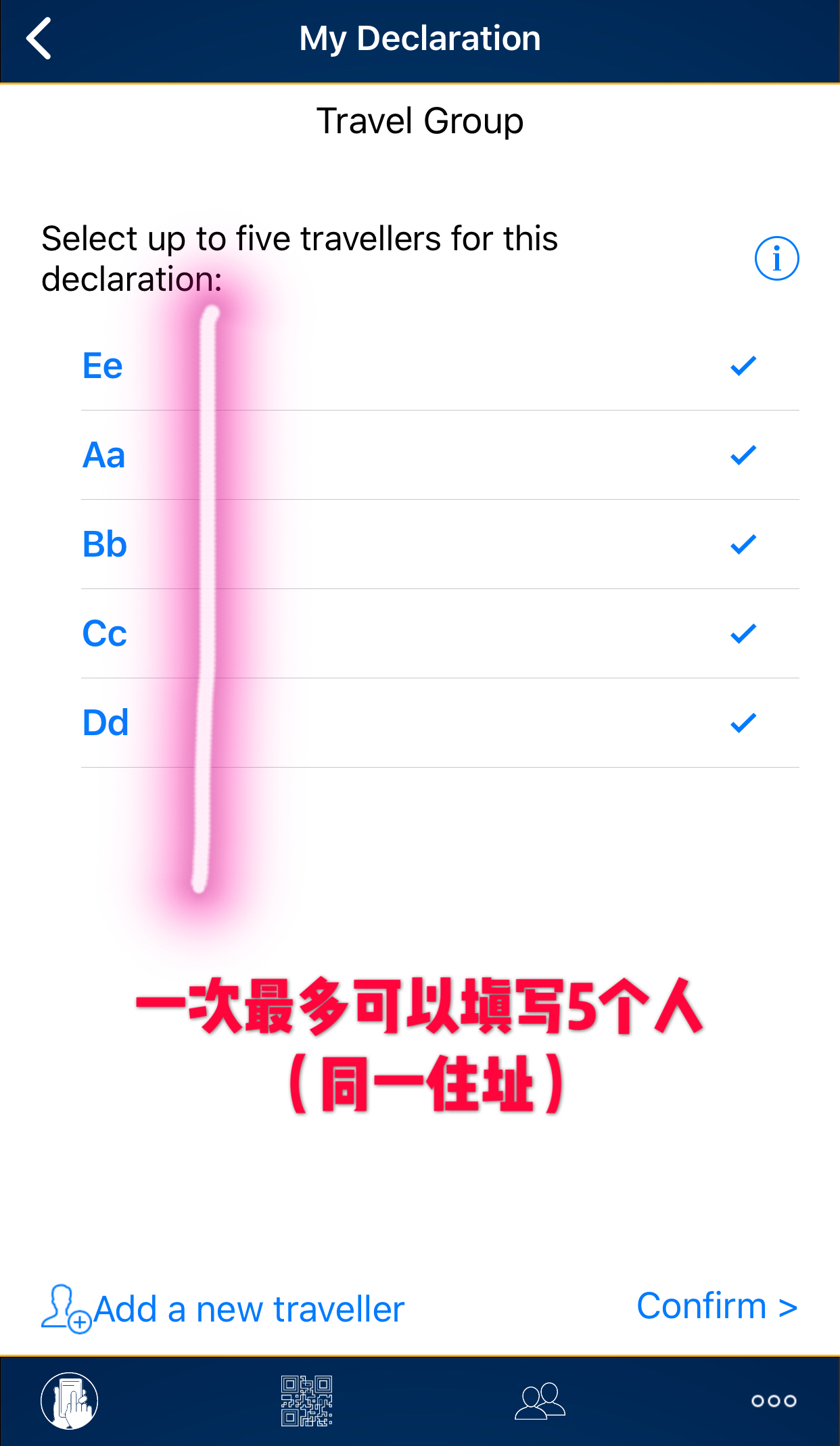The width and height of the screenshot is (840, 1446).
Task: Open the declaration tab with phone icon
Action: pos(70,1401)
